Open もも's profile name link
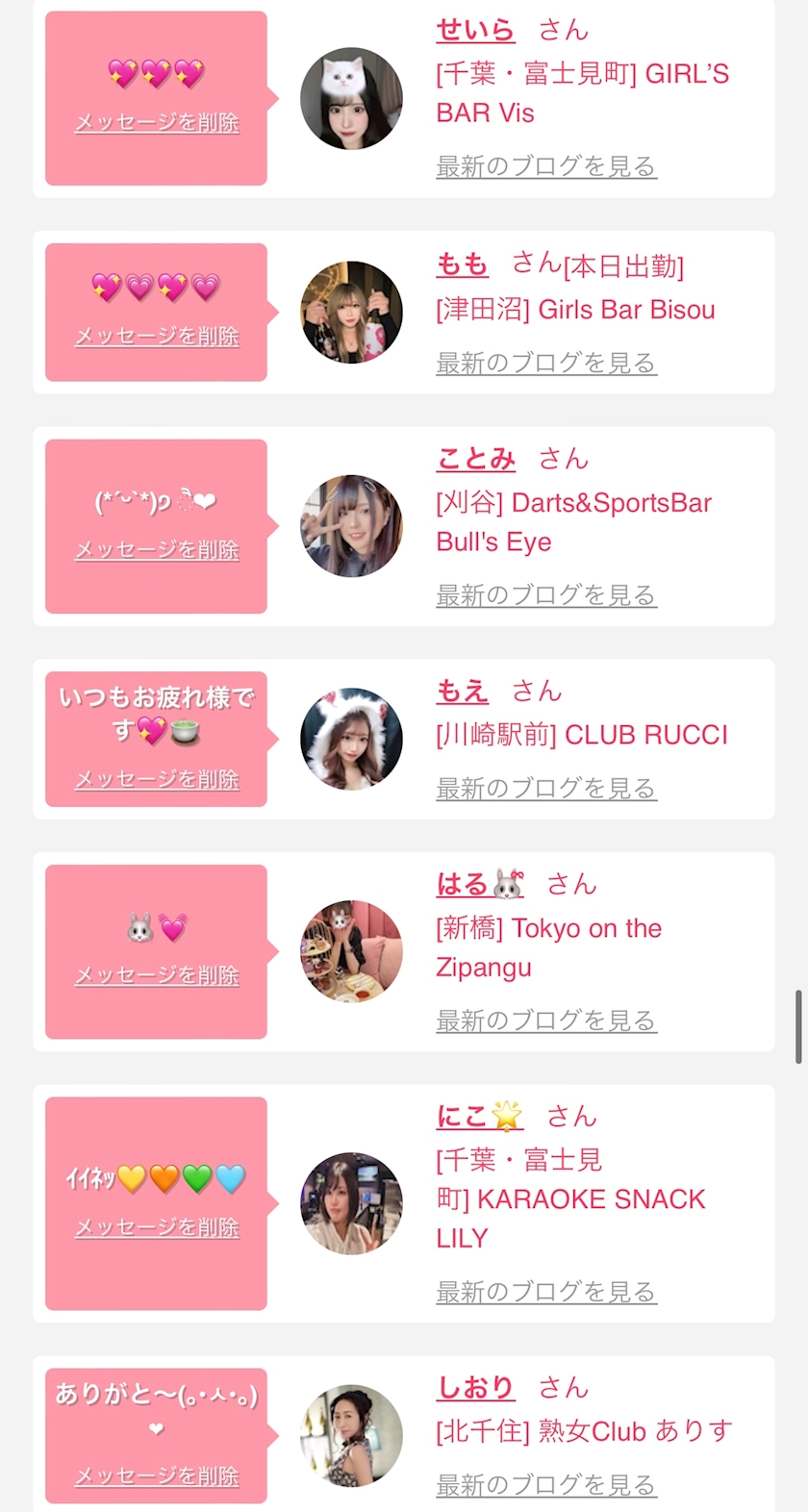Image resolution: width=808 pixels, height=1512 pixels. pos(462,264)
